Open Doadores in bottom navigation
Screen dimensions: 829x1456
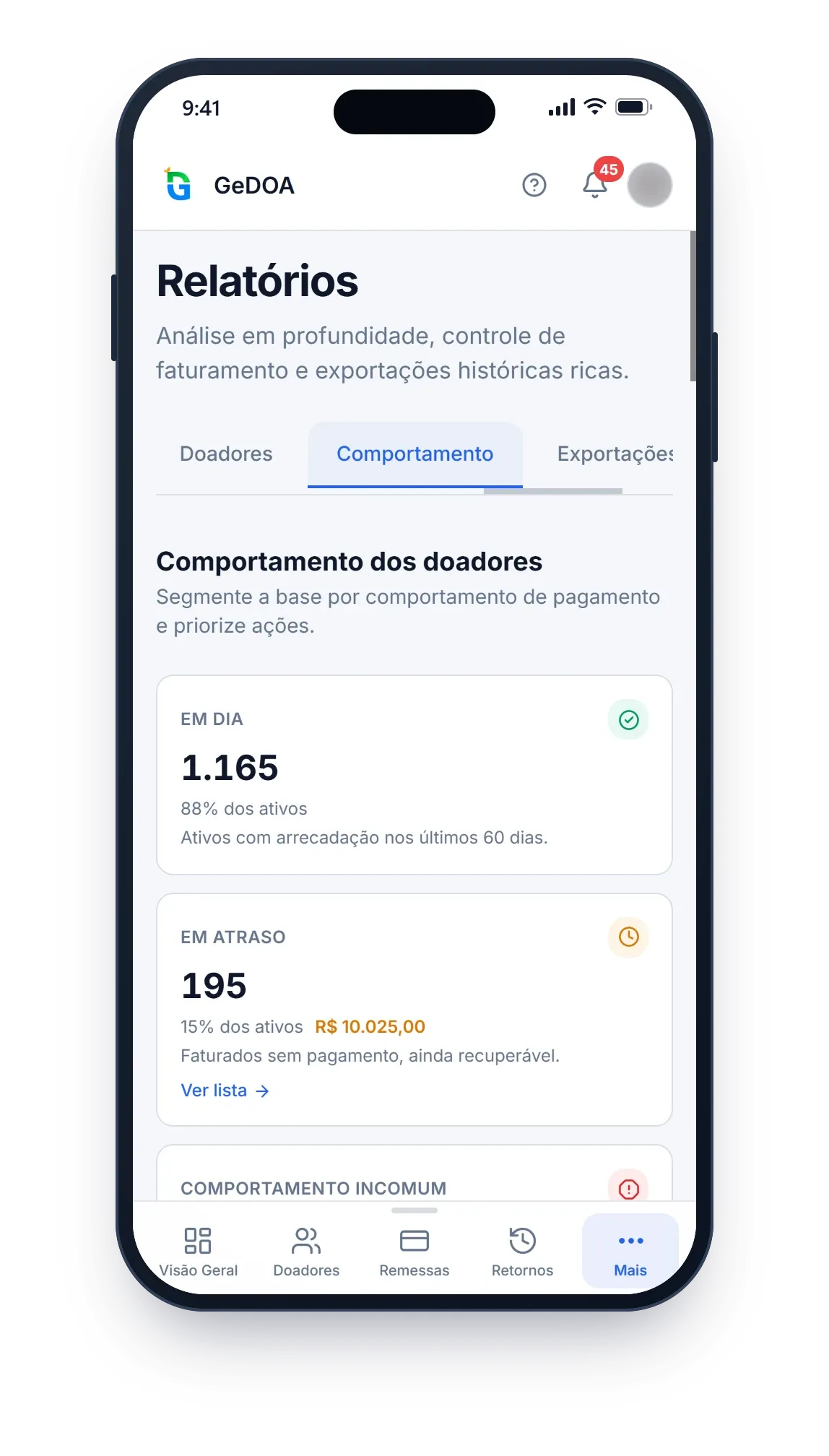click(306, 1252)
